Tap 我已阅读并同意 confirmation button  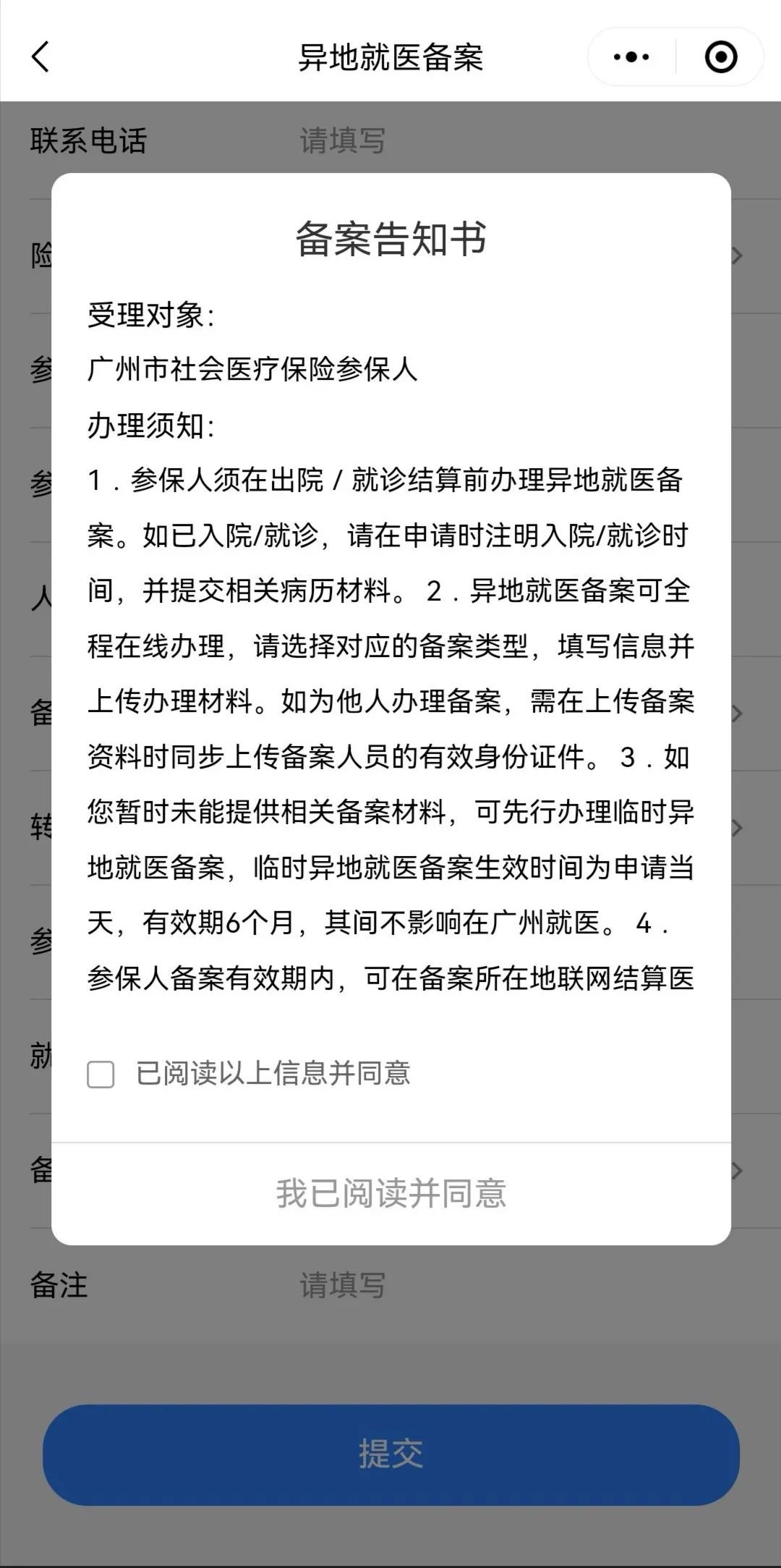coord(390,1190)
